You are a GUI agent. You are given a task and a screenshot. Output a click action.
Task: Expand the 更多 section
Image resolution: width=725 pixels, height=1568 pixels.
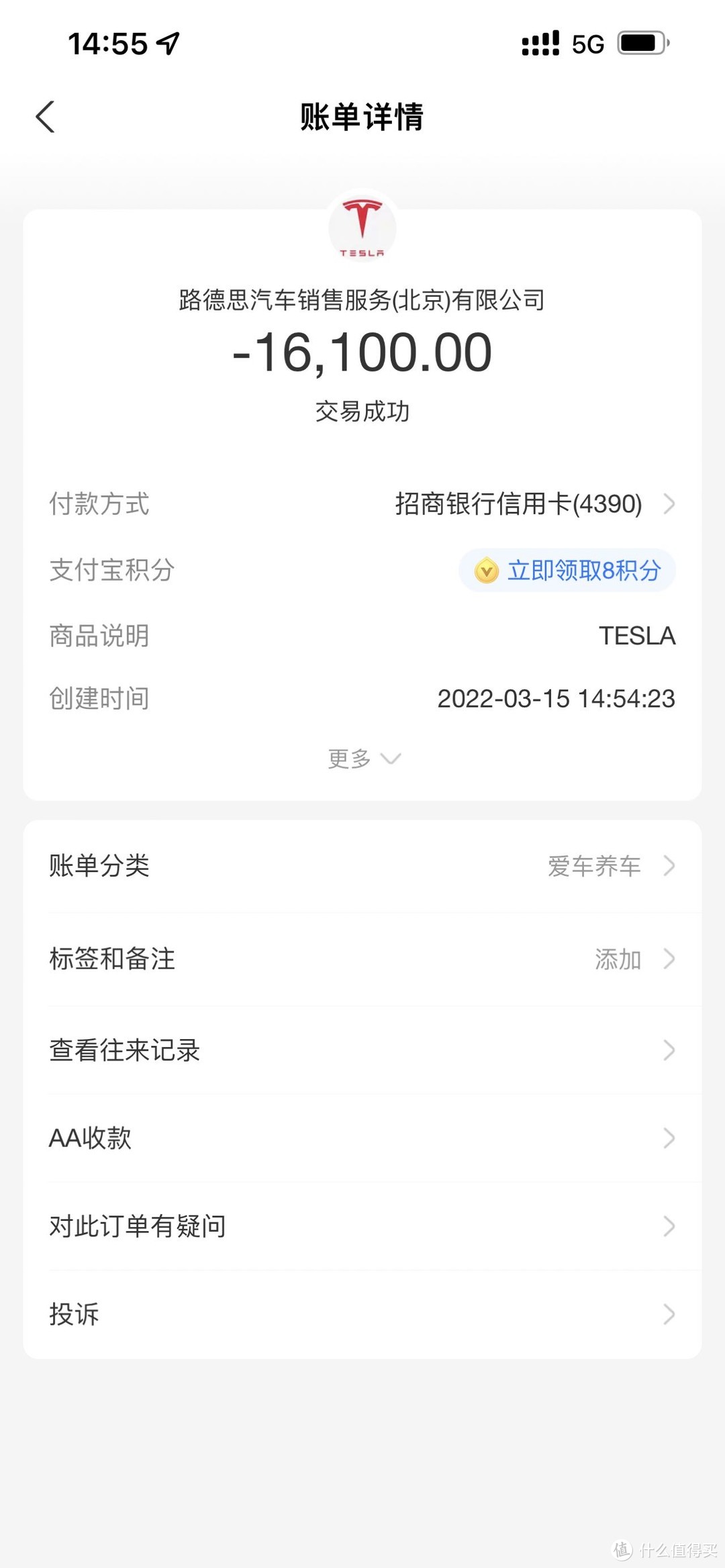362,758
